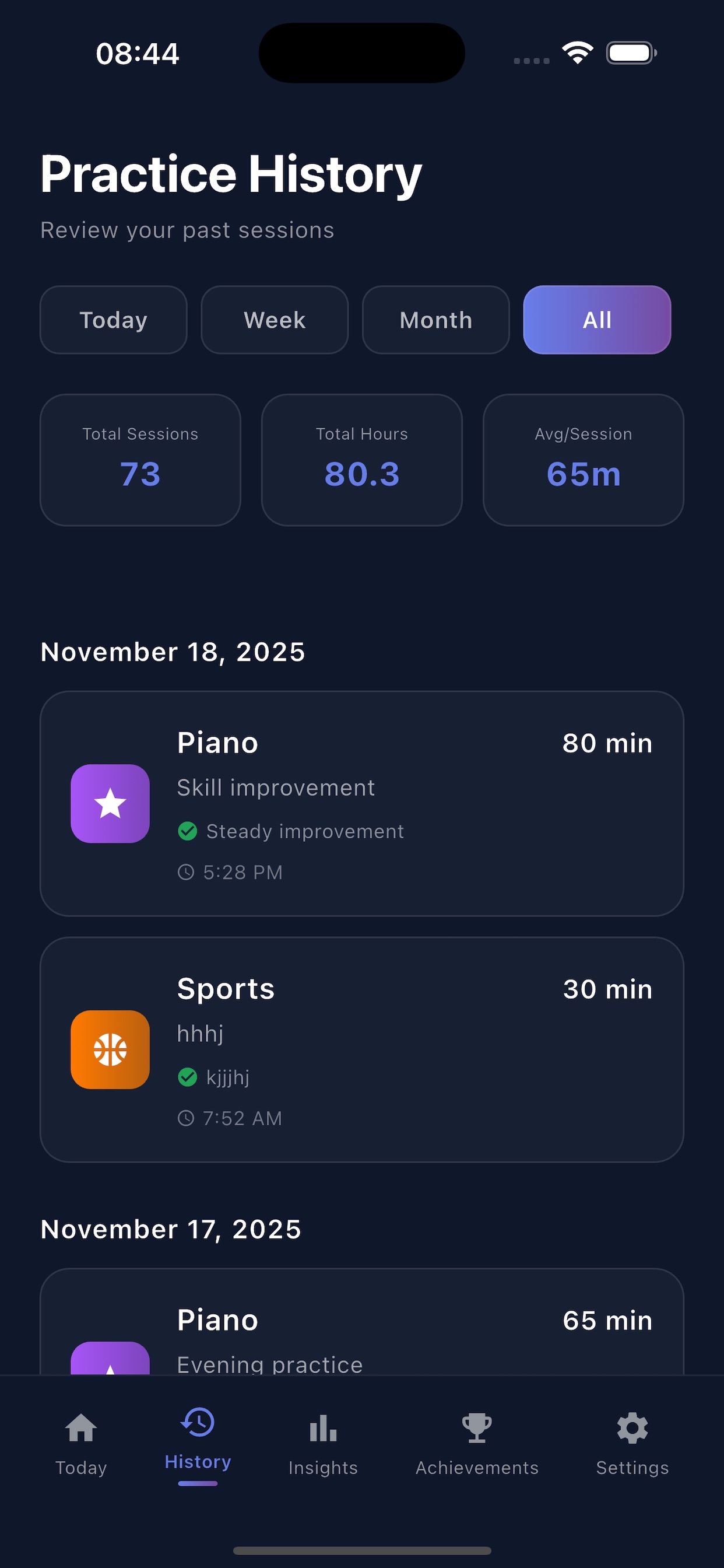This screenshot has height=1568, width=724.
Task: Go to the Insights tab
Action: coord(323,1443)
